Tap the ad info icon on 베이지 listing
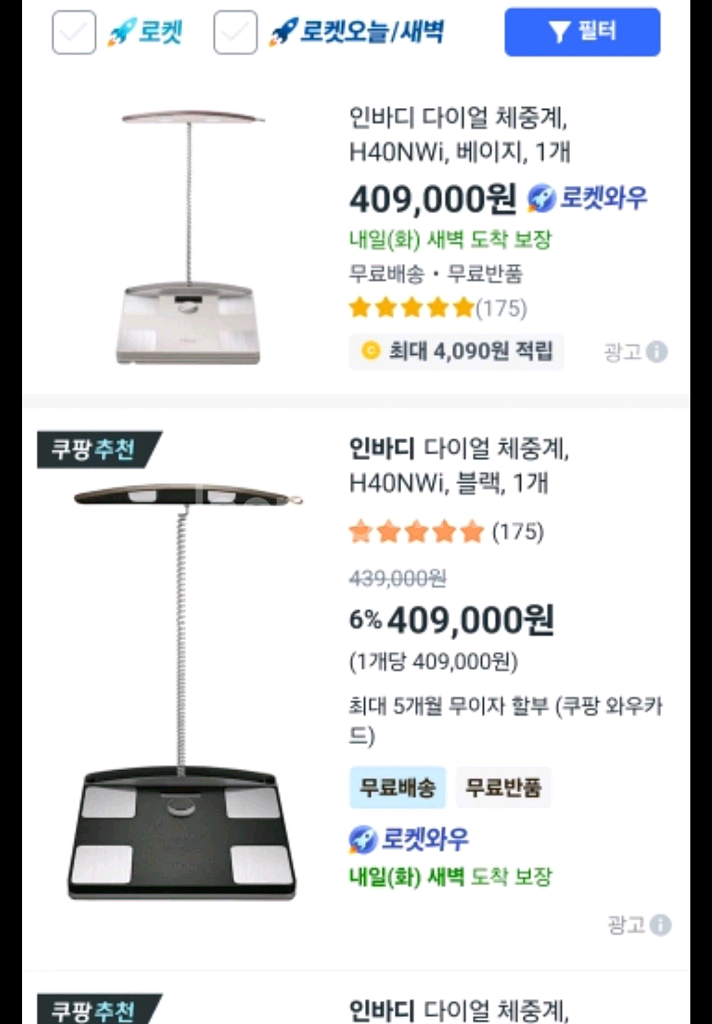This screenshot has width=712, height=1024. (657, 352)
